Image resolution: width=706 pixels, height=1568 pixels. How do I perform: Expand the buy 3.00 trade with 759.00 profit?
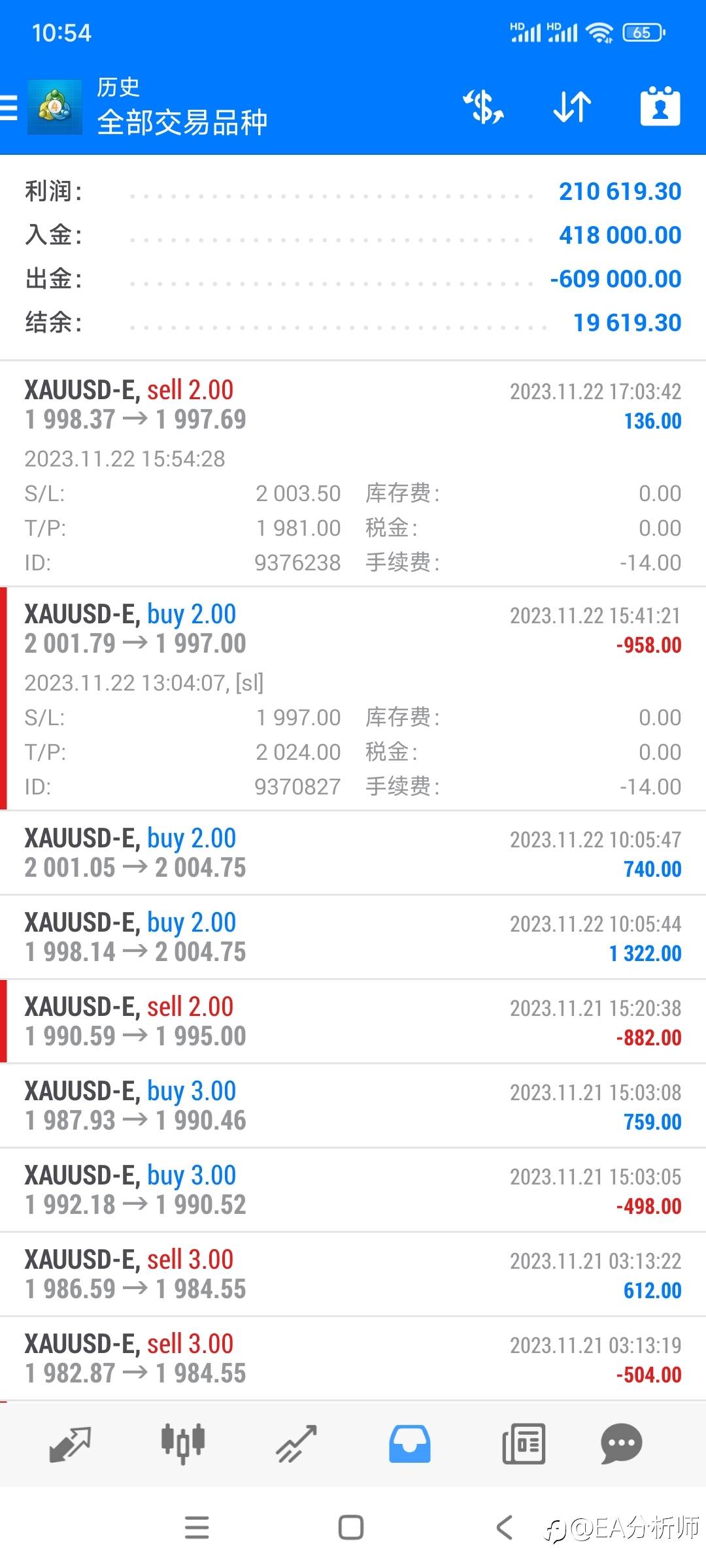(353, 1105)
